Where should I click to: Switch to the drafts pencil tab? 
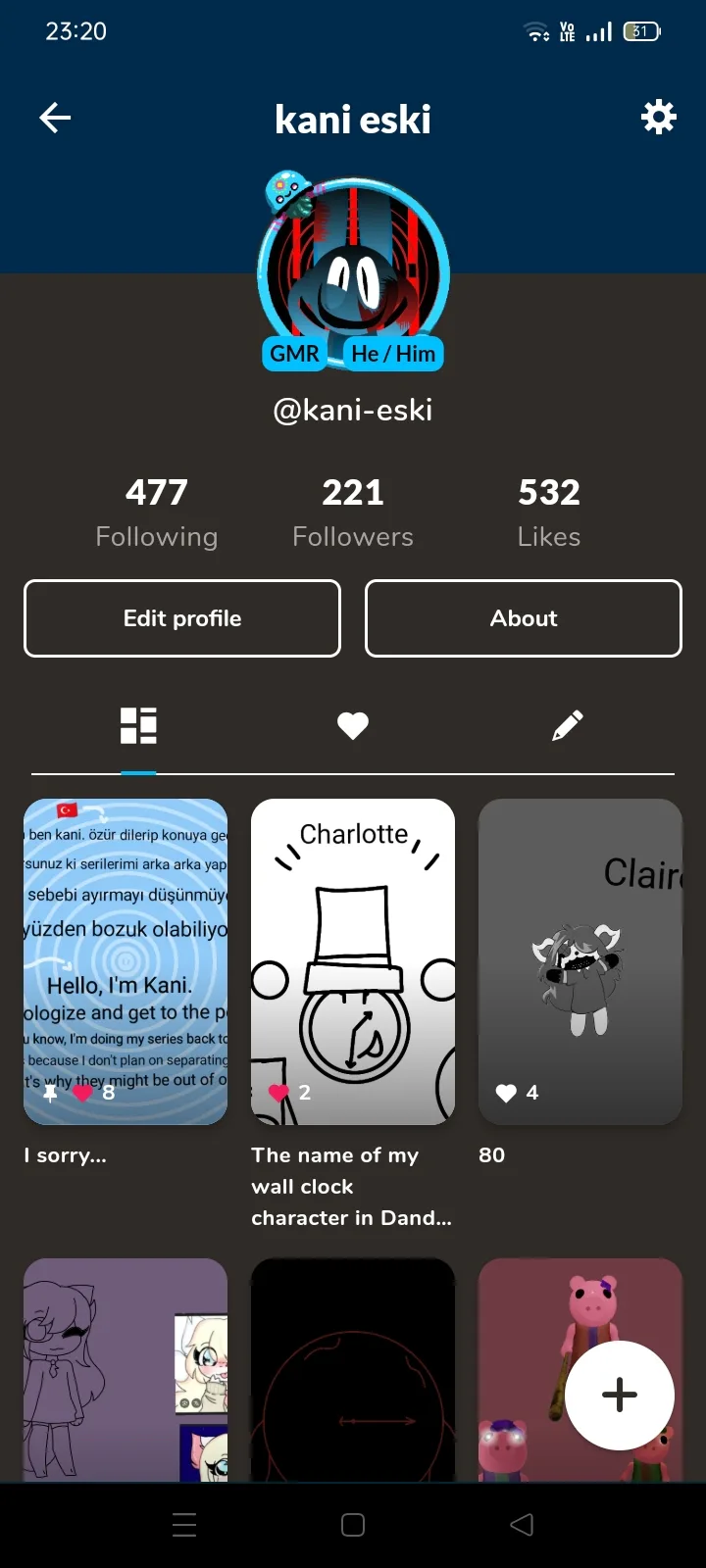(567, 726)
